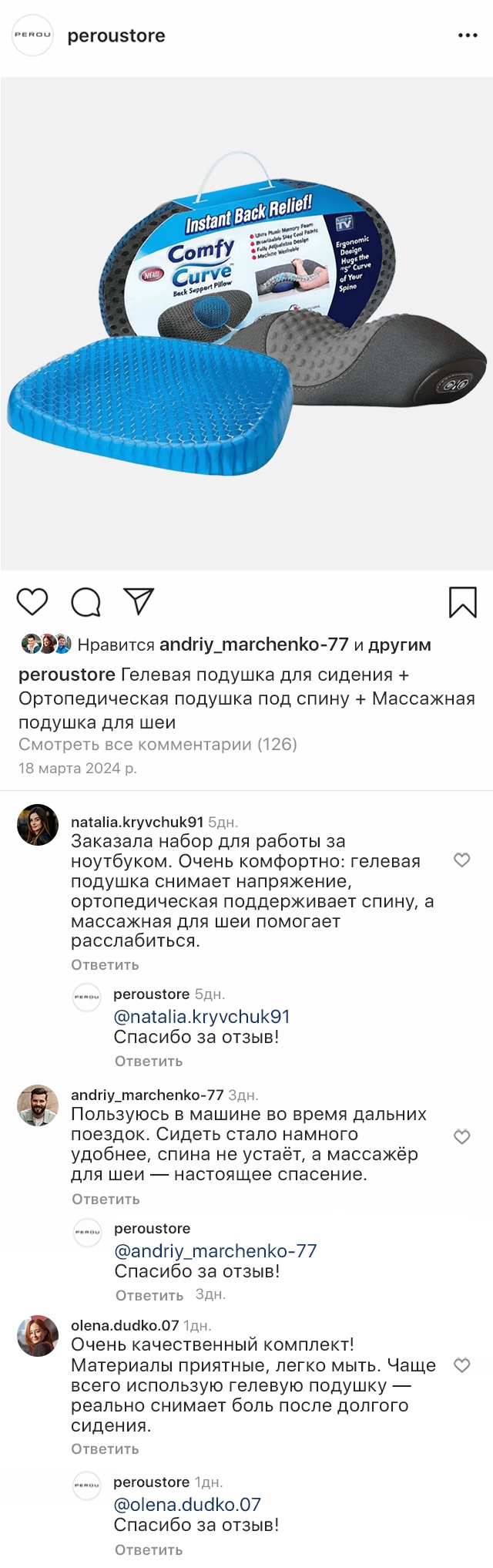Reply to olena.dudko.07's comment

pos(105,1449)
